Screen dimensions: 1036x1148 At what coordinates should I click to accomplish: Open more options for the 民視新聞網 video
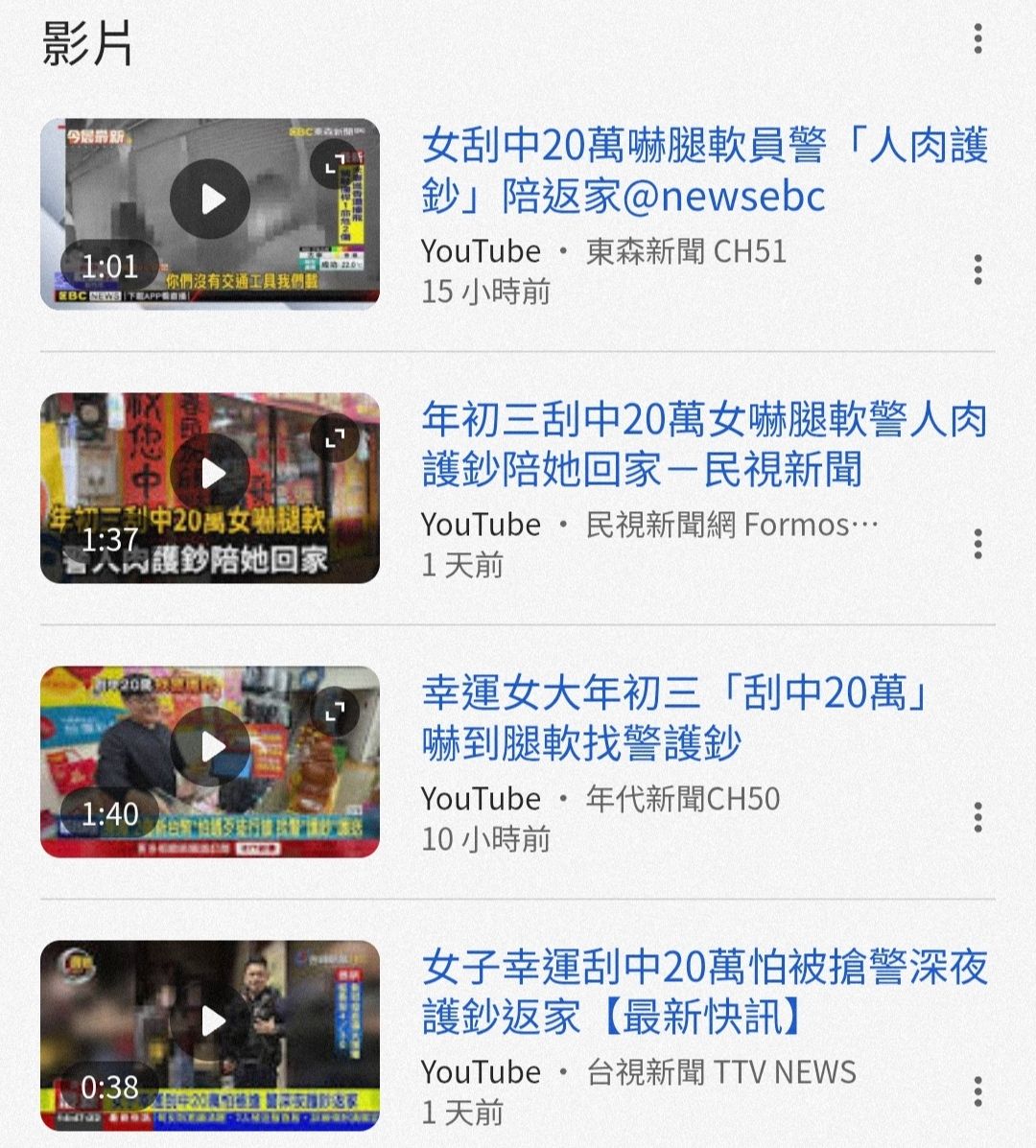pyautogui.click(x=977, y=544)
